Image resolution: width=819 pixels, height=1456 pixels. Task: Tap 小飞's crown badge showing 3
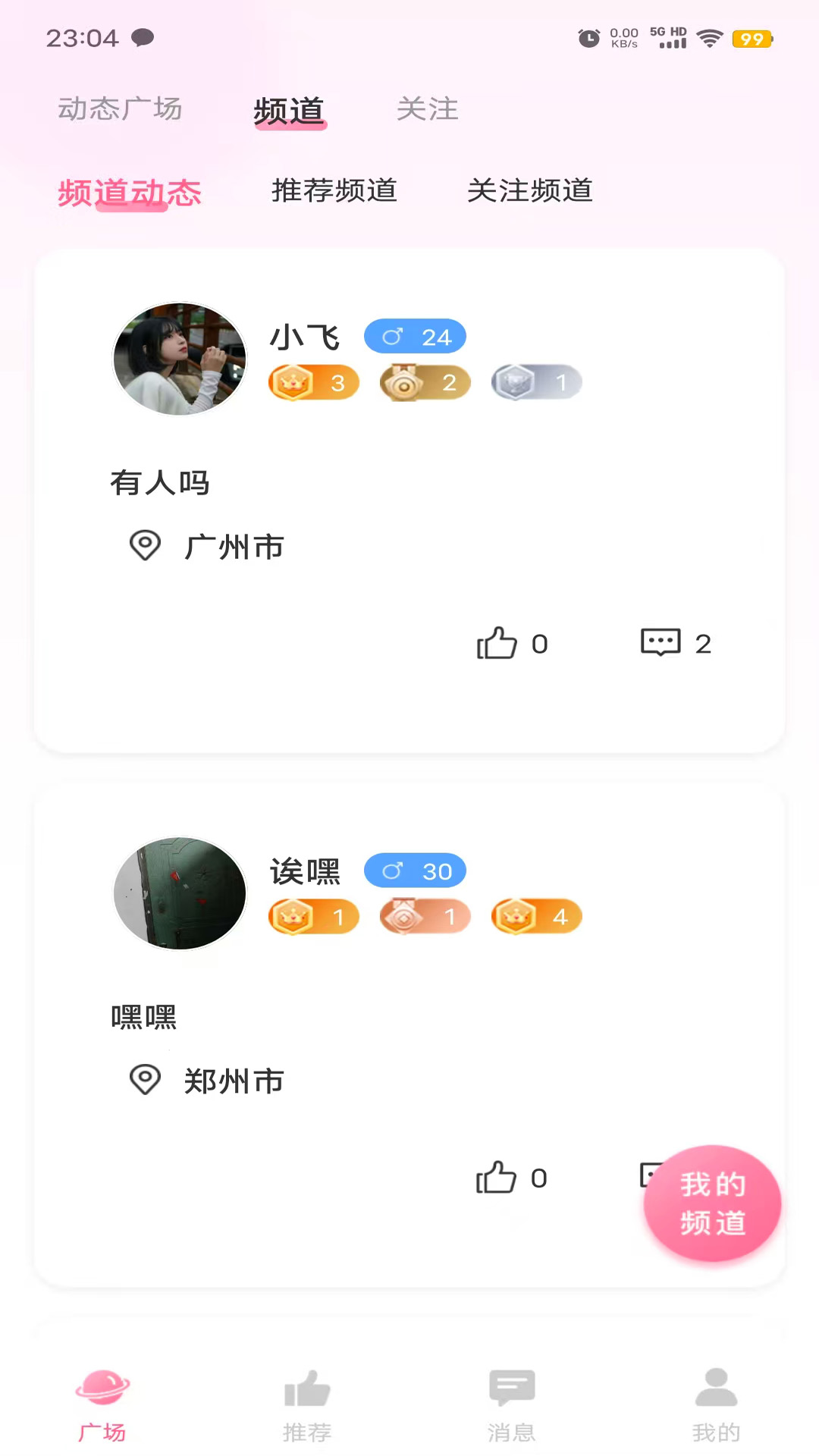[313, 382]
